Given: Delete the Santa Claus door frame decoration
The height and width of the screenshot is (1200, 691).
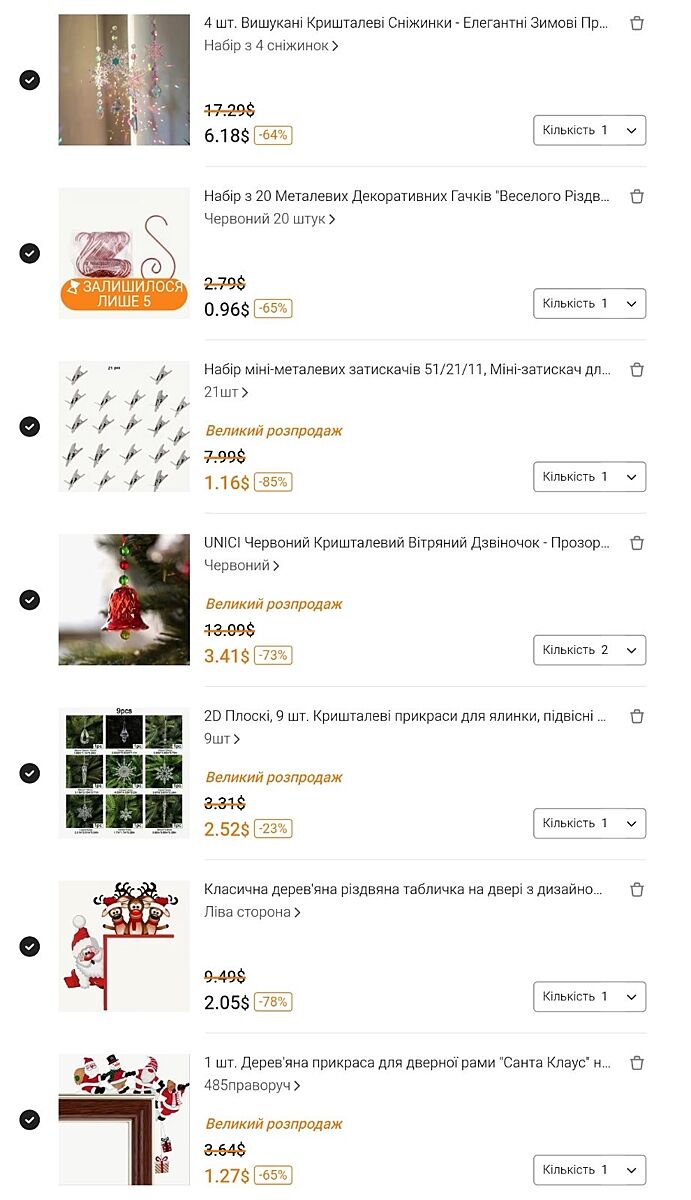Looking at the screenshot, I should [637, 1063].
